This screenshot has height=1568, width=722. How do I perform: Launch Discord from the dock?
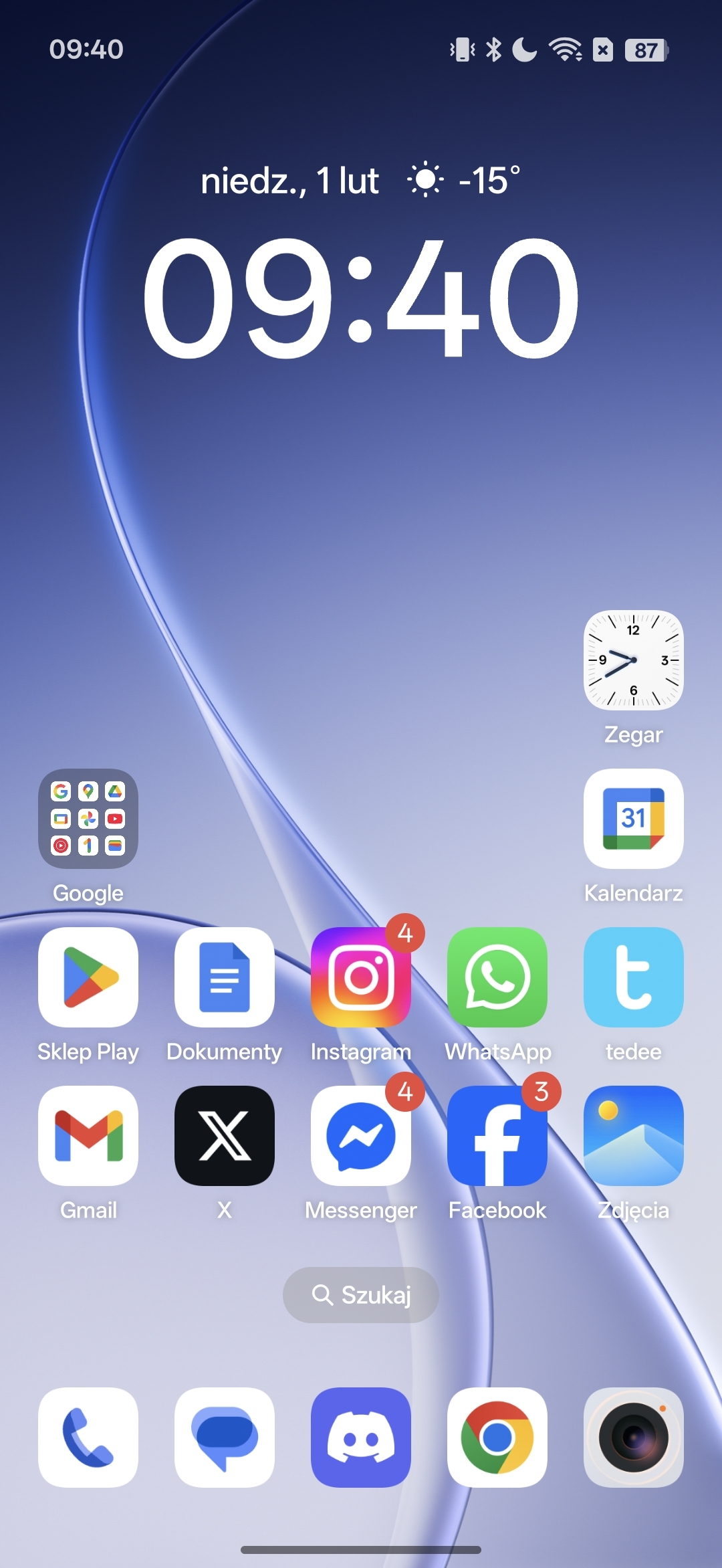pos(361,1438)
